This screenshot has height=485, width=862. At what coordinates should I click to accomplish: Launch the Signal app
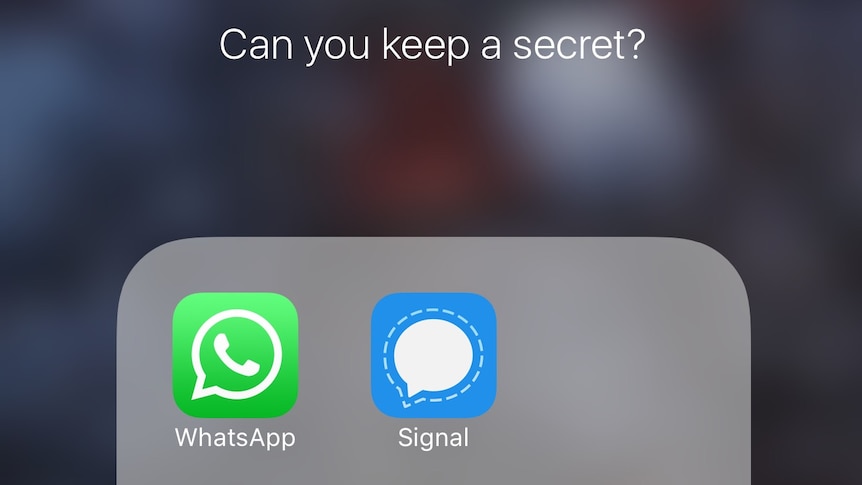433,355
